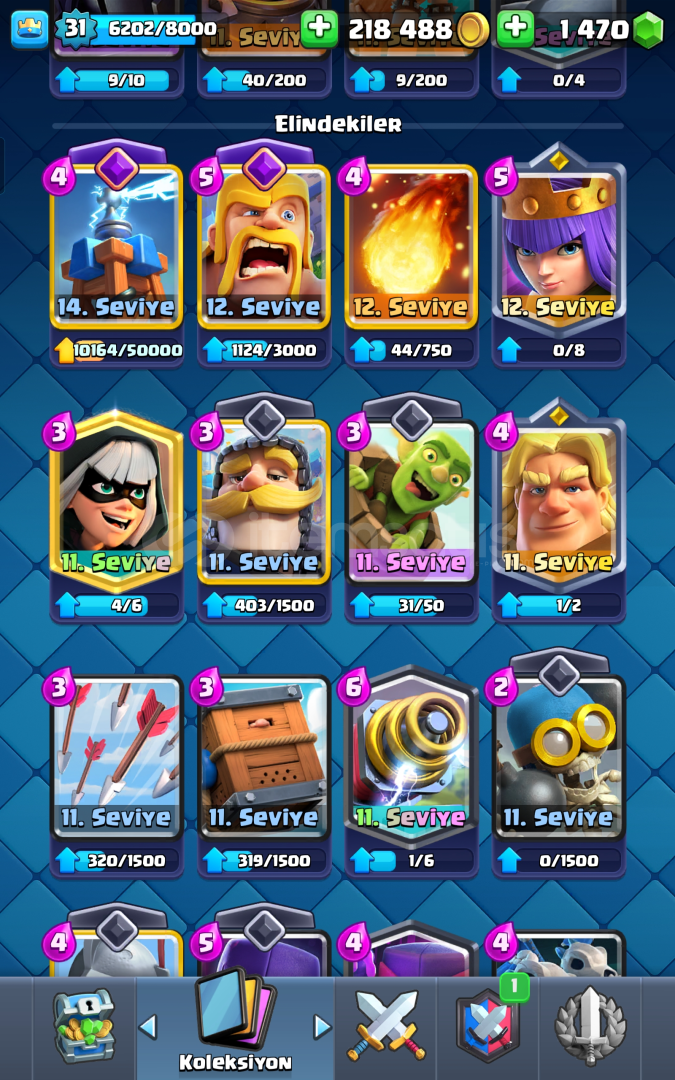Add gems with the green plus button
Viewport: 675px width, 1080px height.
coord(515,28)
